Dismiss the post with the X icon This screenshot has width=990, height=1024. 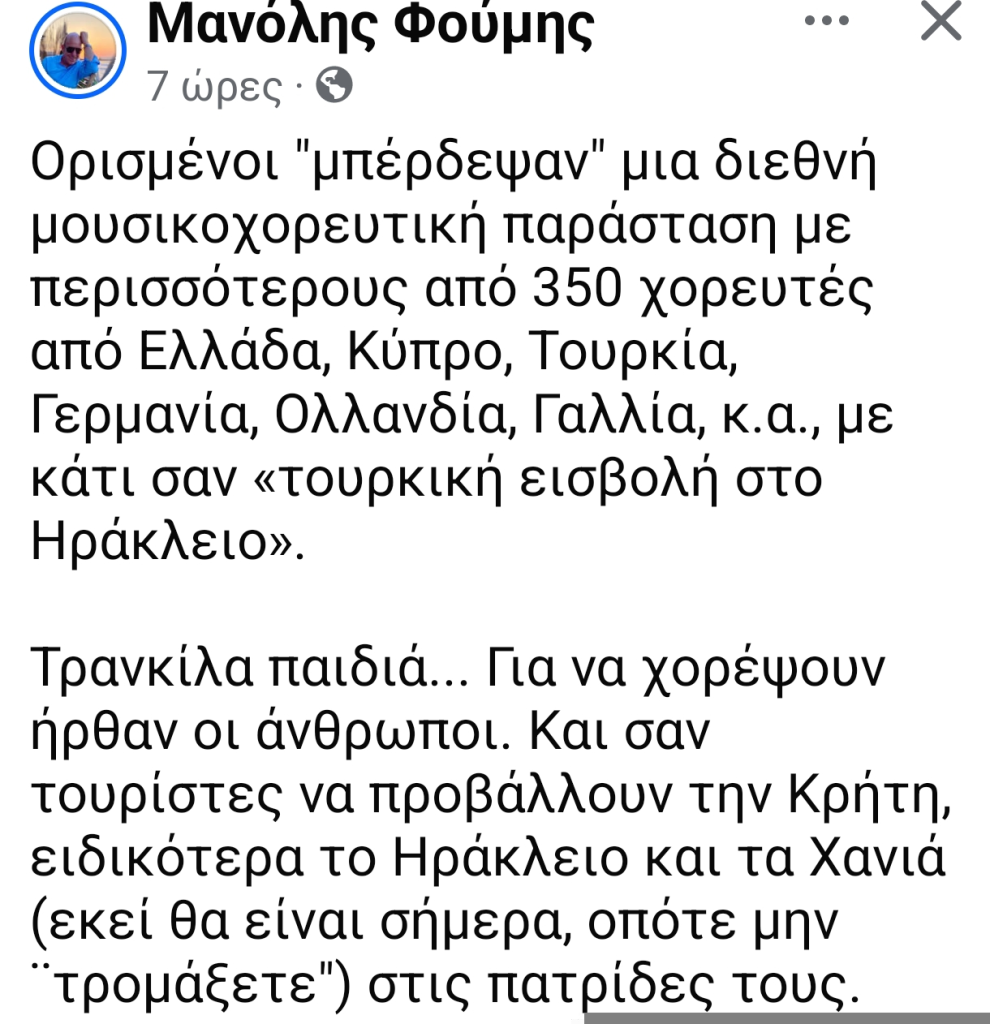click(x=941, y=20)
